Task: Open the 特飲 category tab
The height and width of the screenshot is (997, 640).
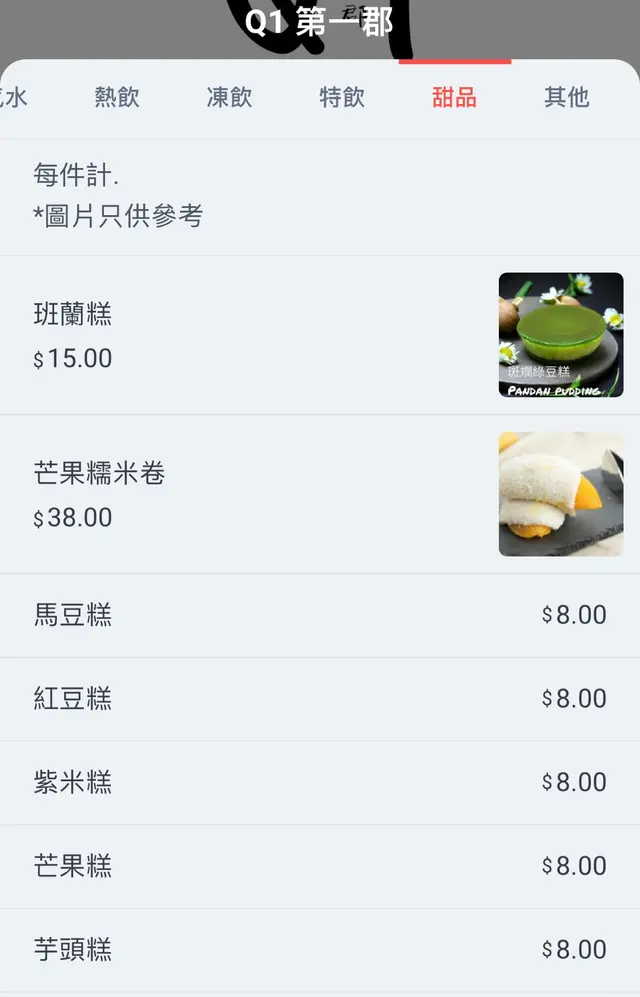Action: (x=342, y=98)
